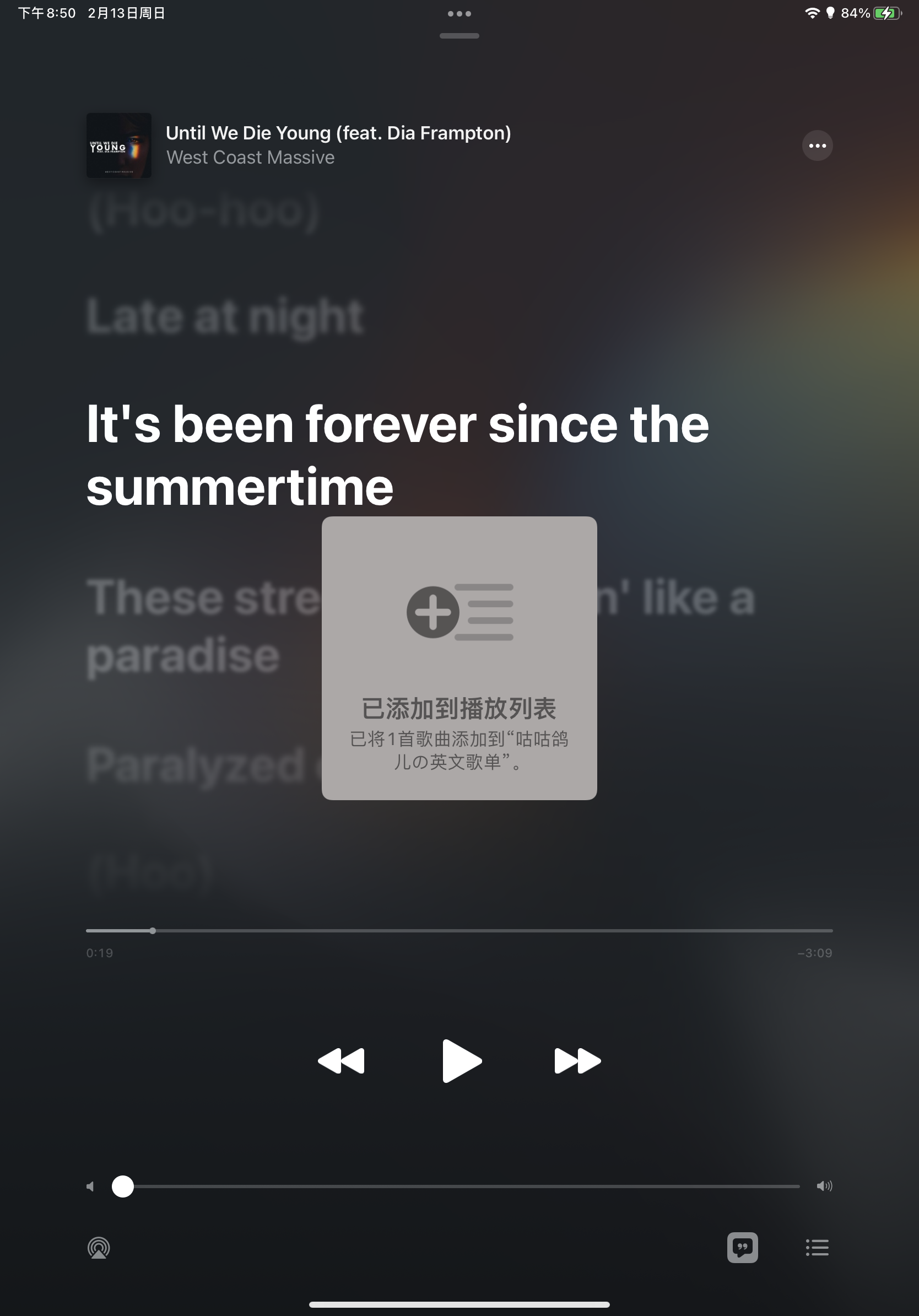Tap the song progress bar to seek

tap(458, 931)
